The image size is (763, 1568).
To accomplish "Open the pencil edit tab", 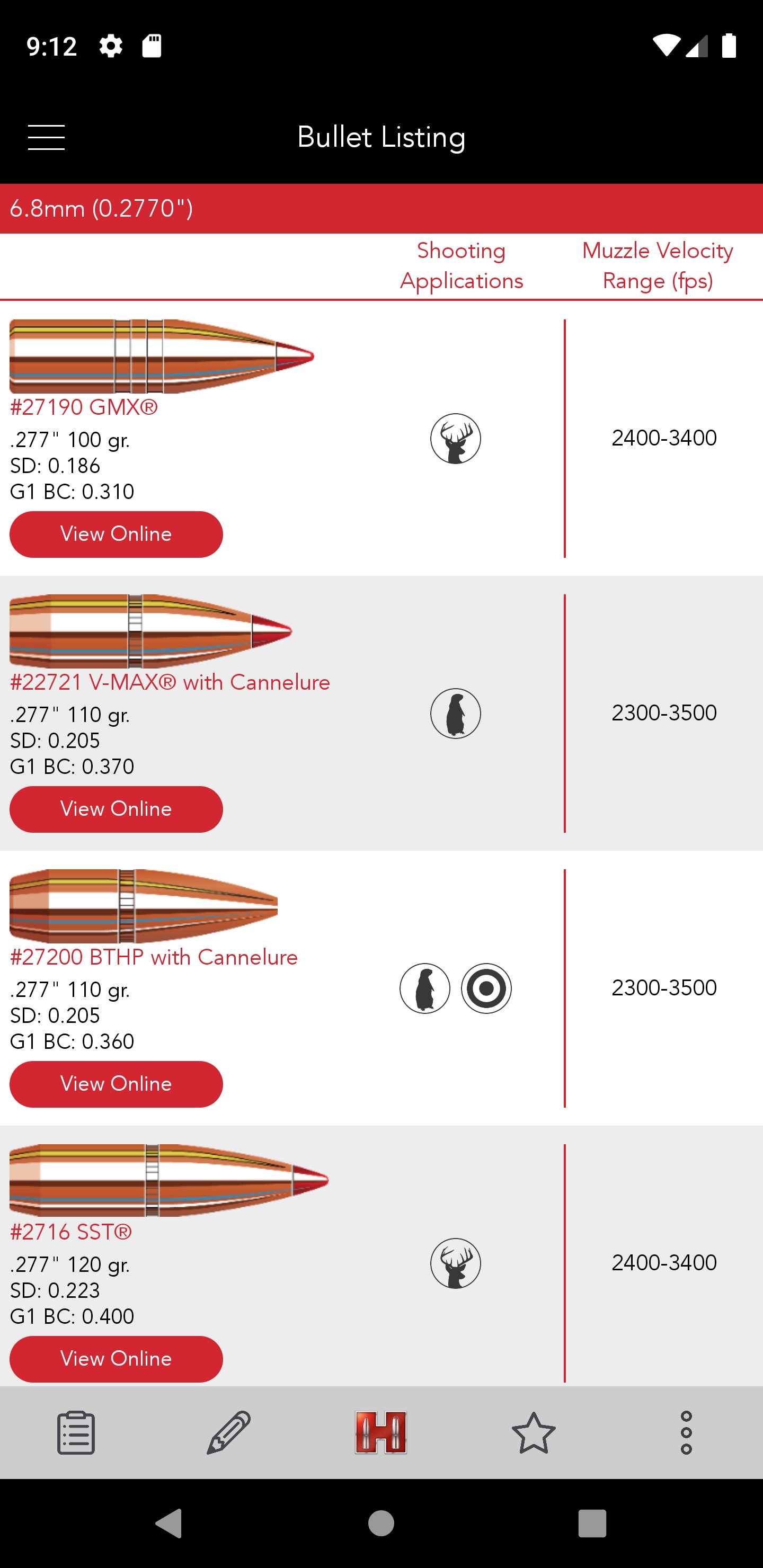I will [229, 1433].
